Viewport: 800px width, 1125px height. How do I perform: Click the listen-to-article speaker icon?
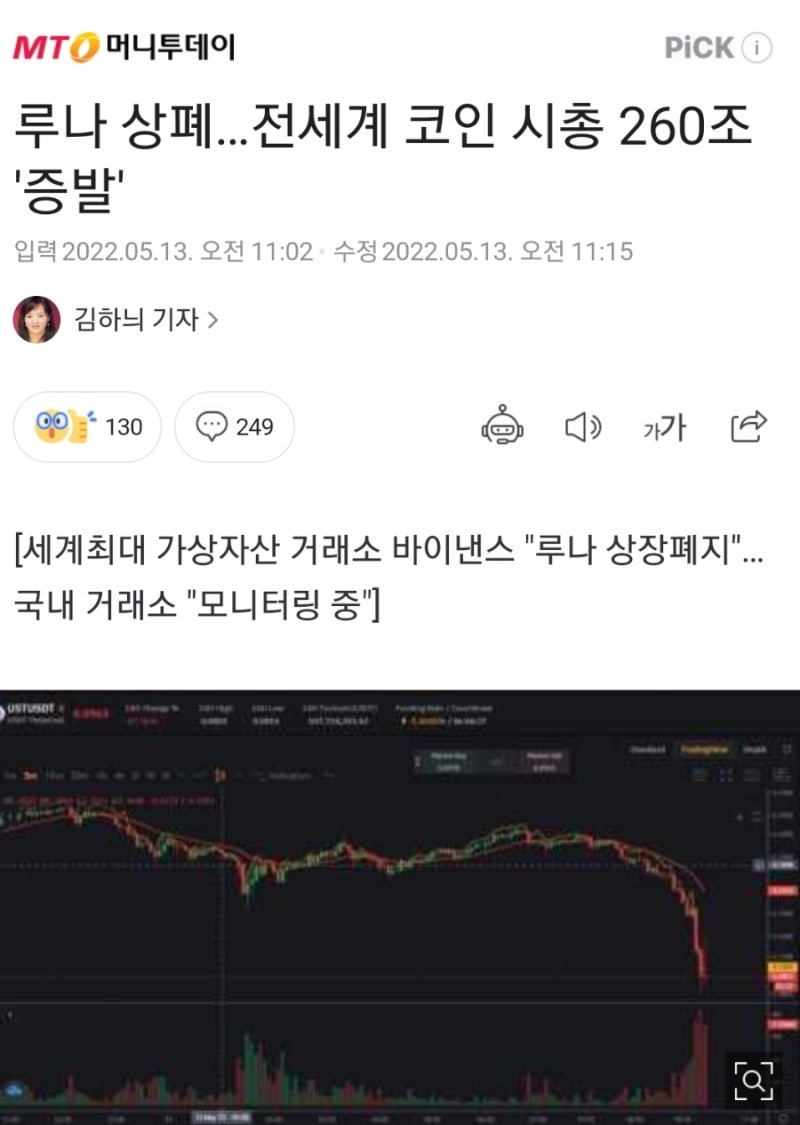point(582,427)
